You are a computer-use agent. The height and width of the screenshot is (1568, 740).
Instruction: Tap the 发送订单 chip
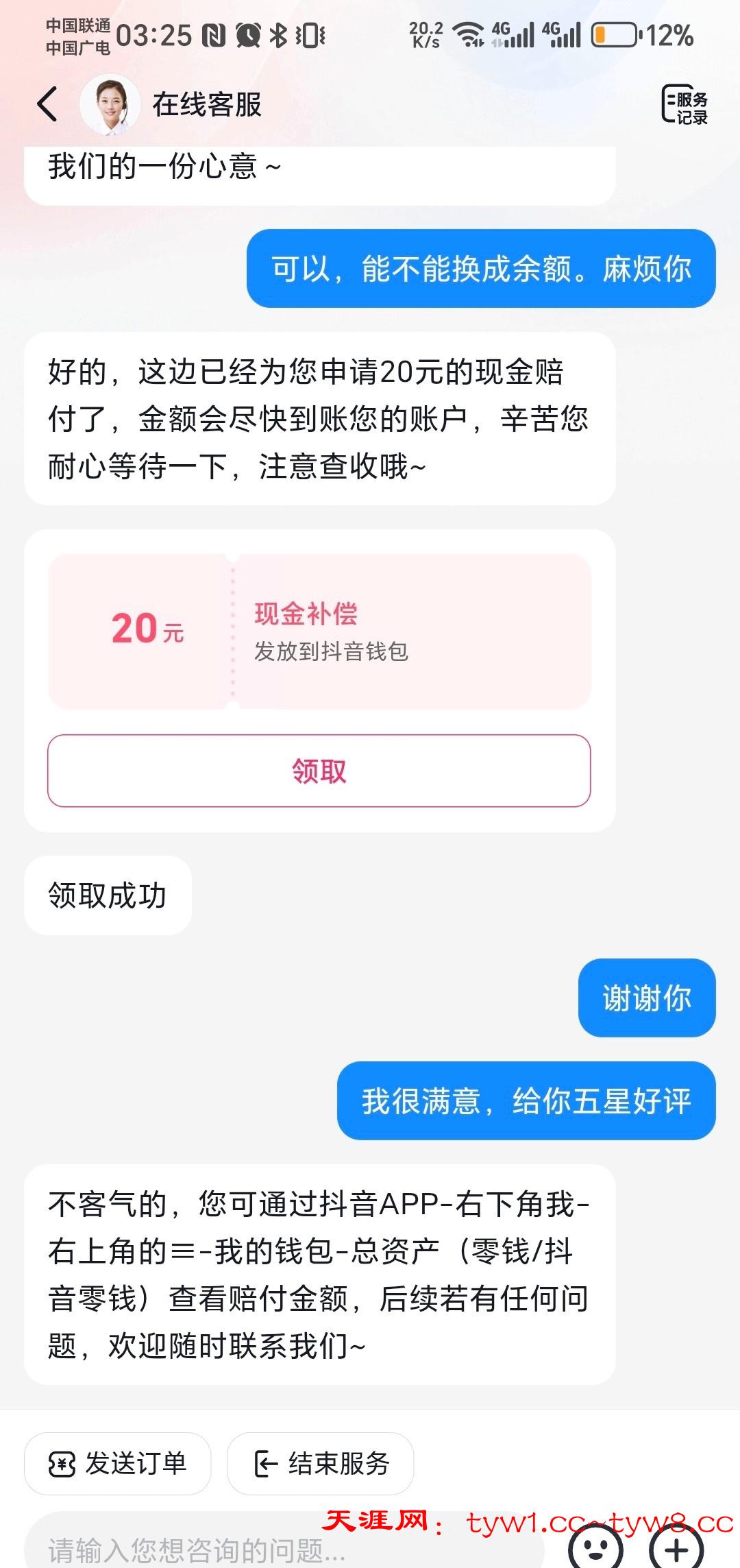(x=117, y=1463)
